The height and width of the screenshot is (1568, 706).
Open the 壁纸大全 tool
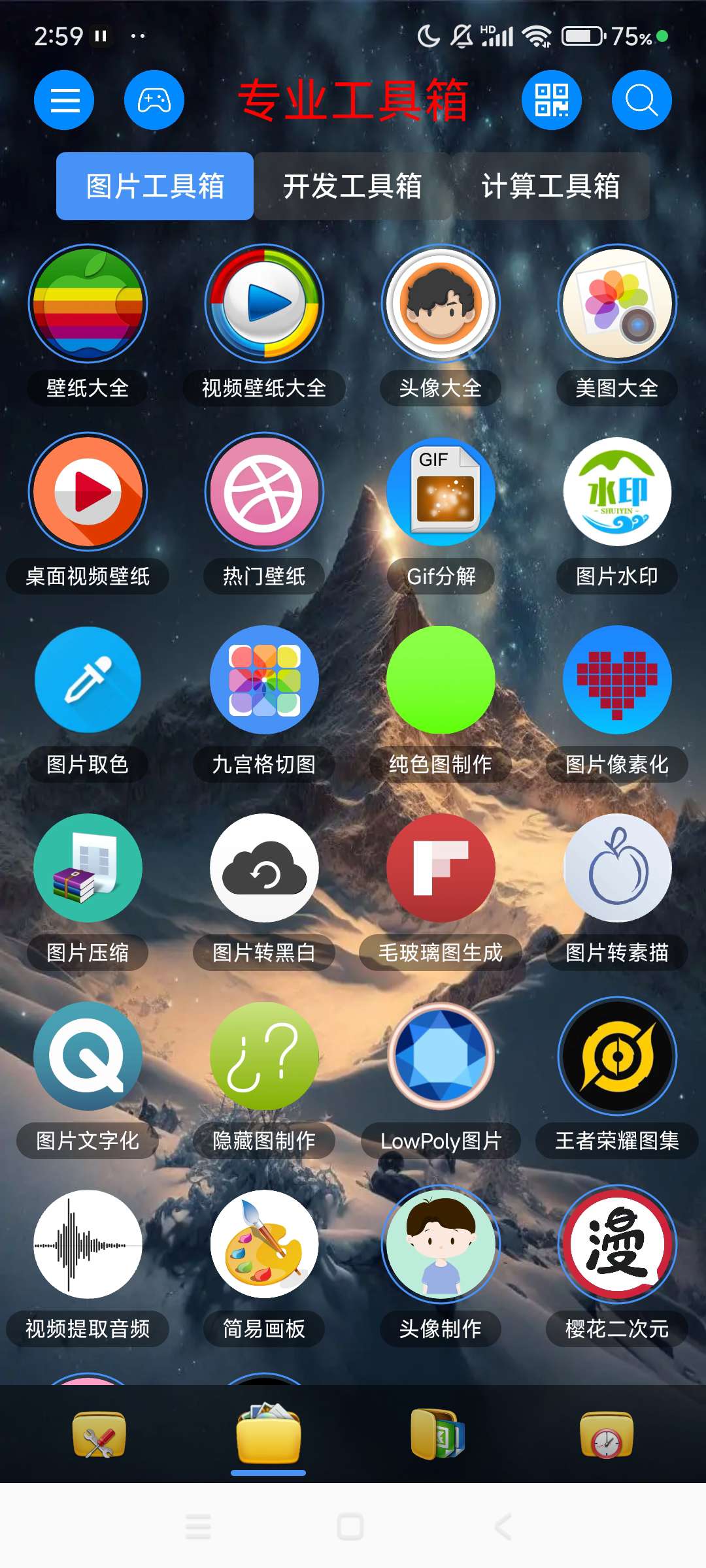88,304
